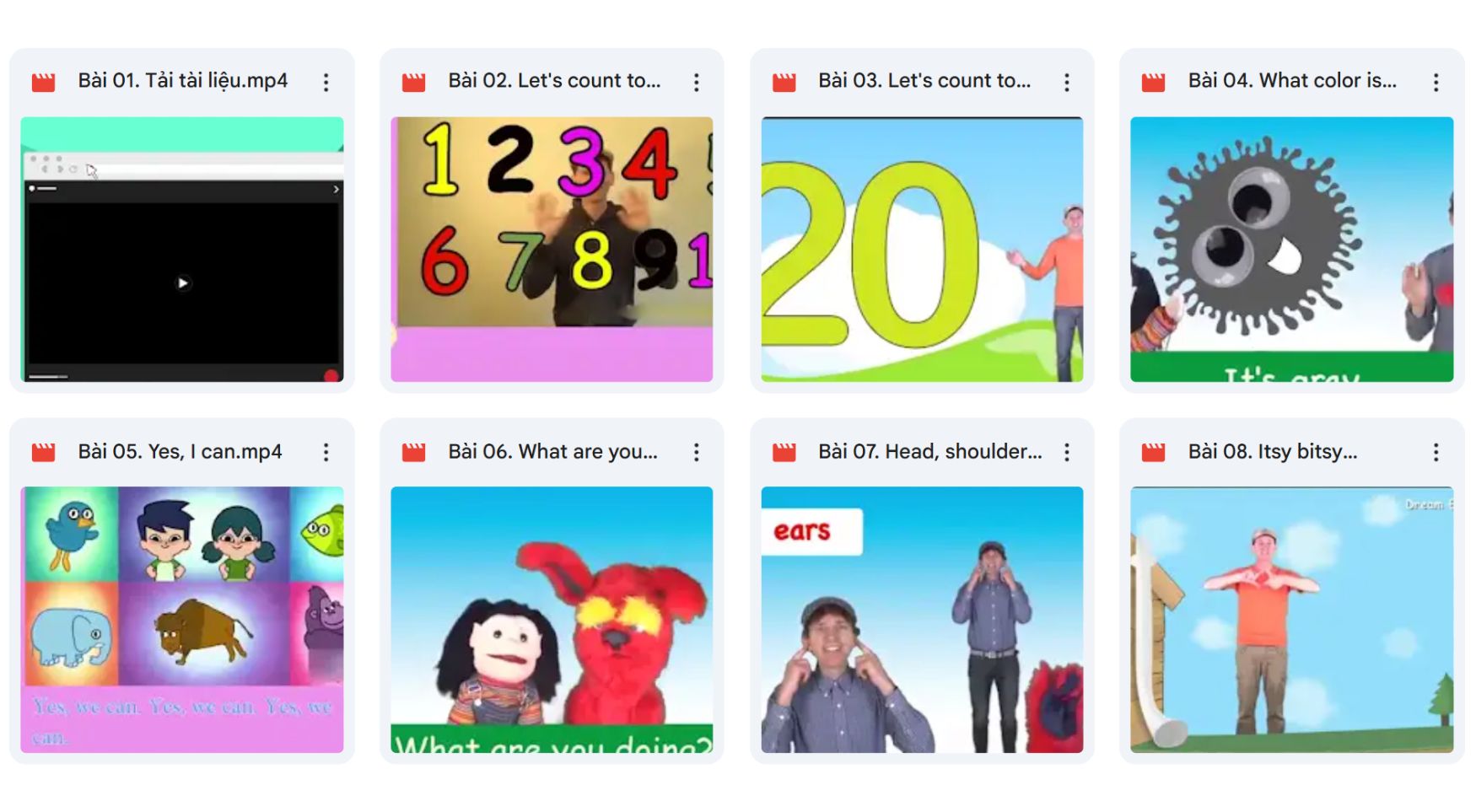Open the Bài 08. Itsy bitsy video
Screen dimensions: 1476x812
click(x=1291, y=619)
